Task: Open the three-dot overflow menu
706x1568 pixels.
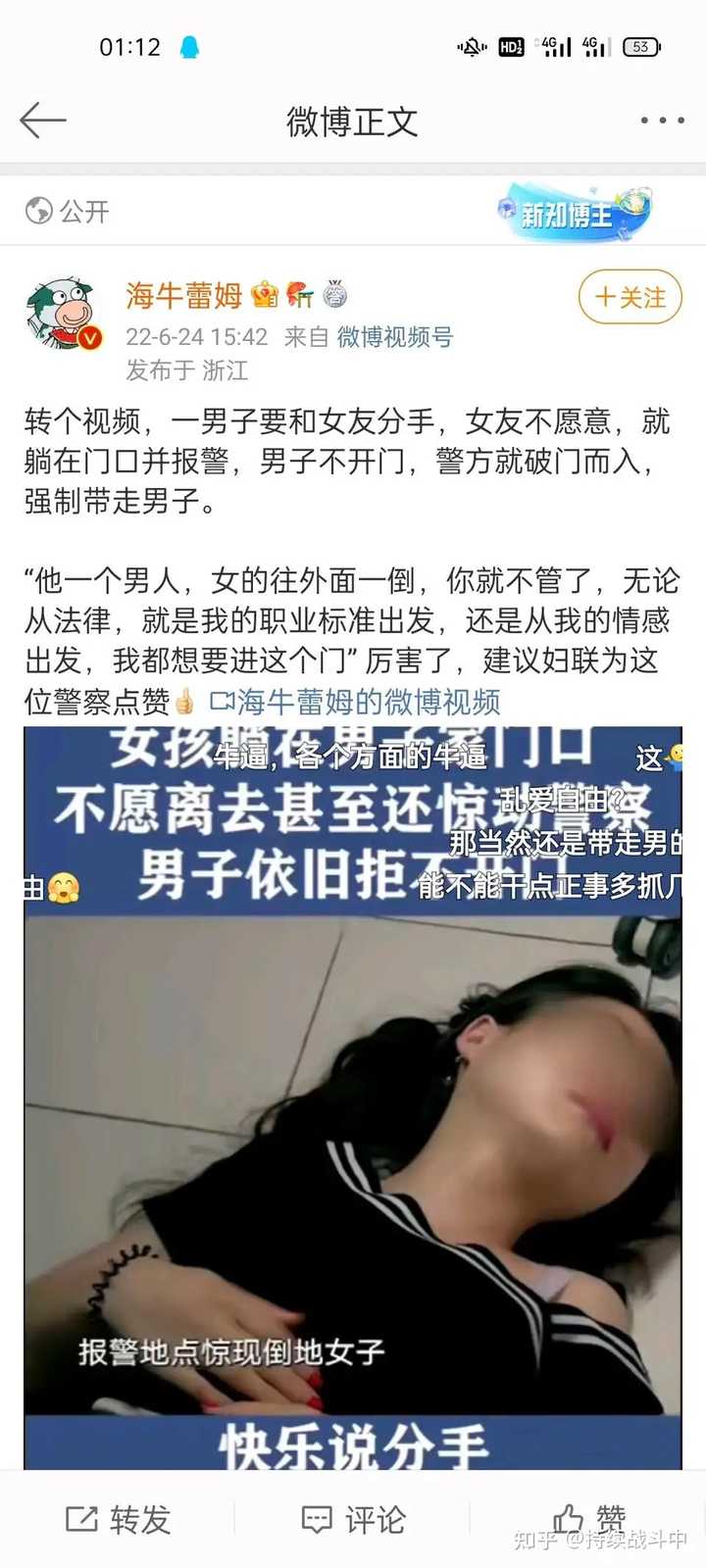Action: point(662,121)
